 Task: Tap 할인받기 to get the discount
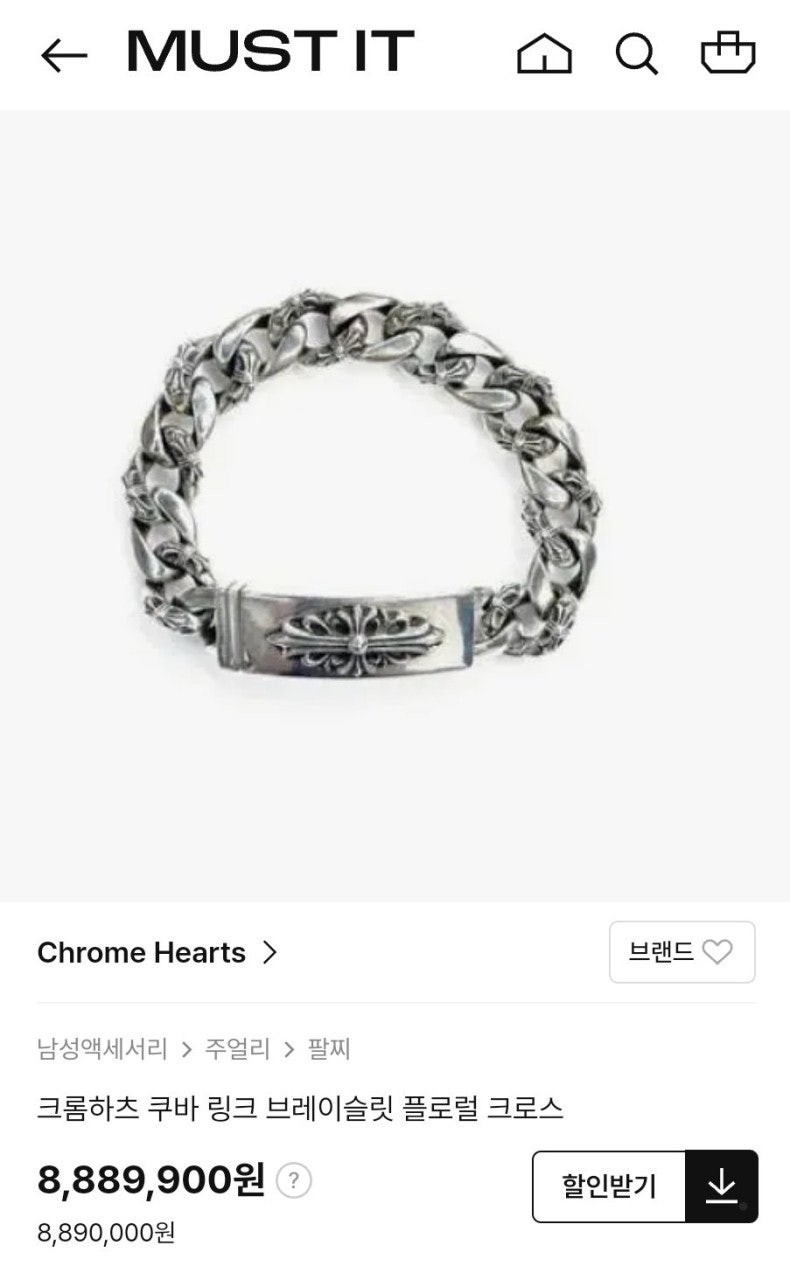tap(609, 1187)
